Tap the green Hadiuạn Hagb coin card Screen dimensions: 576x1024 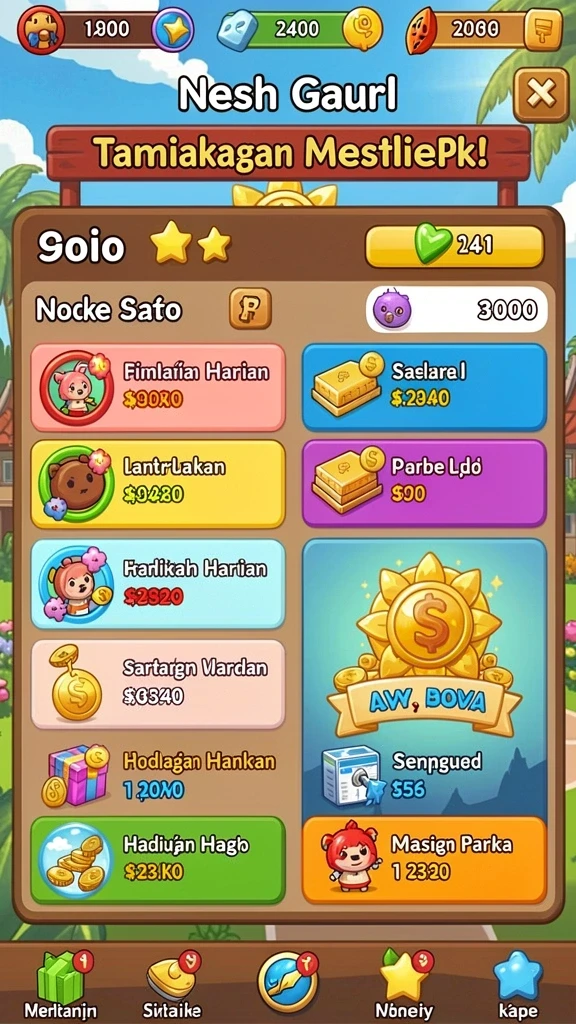point(158,859)
